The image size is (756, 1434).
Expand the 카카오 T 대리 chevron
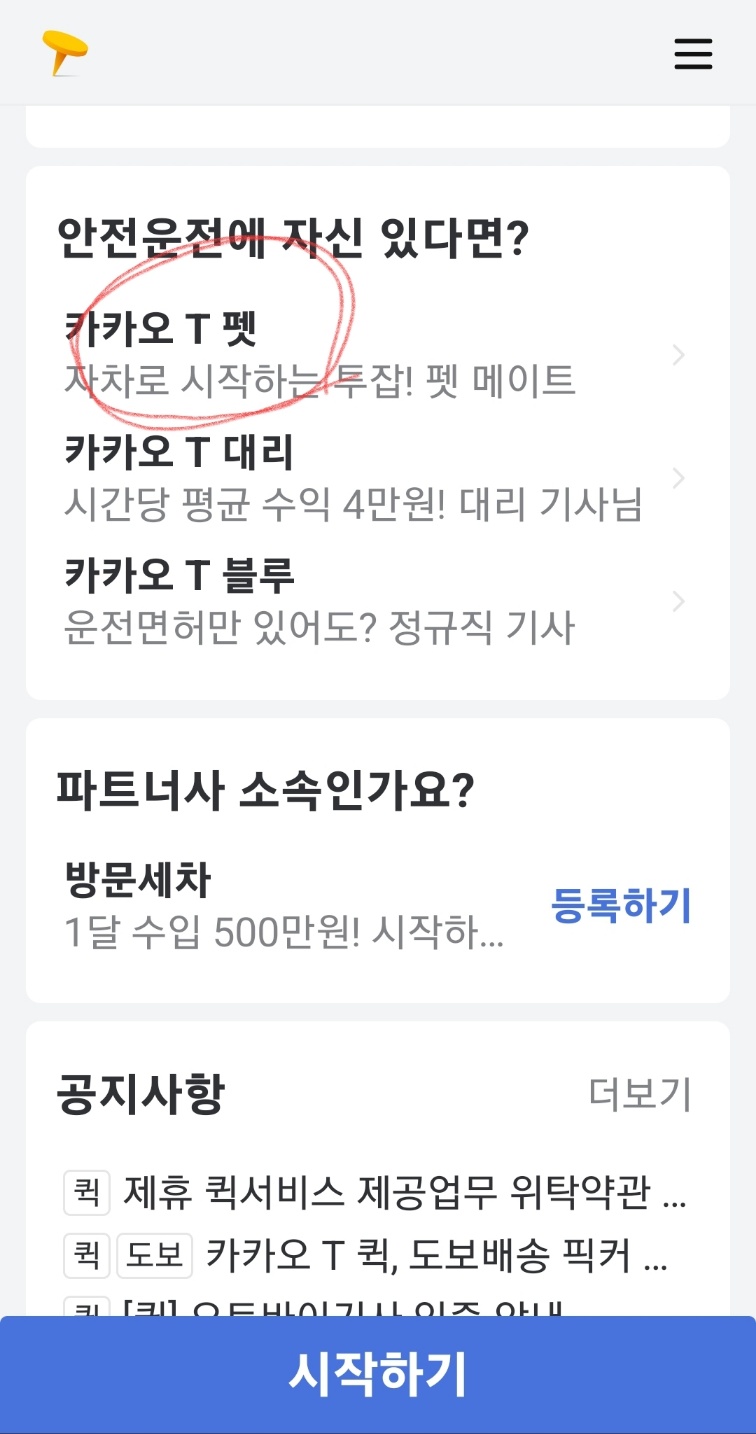pos(679,478)
